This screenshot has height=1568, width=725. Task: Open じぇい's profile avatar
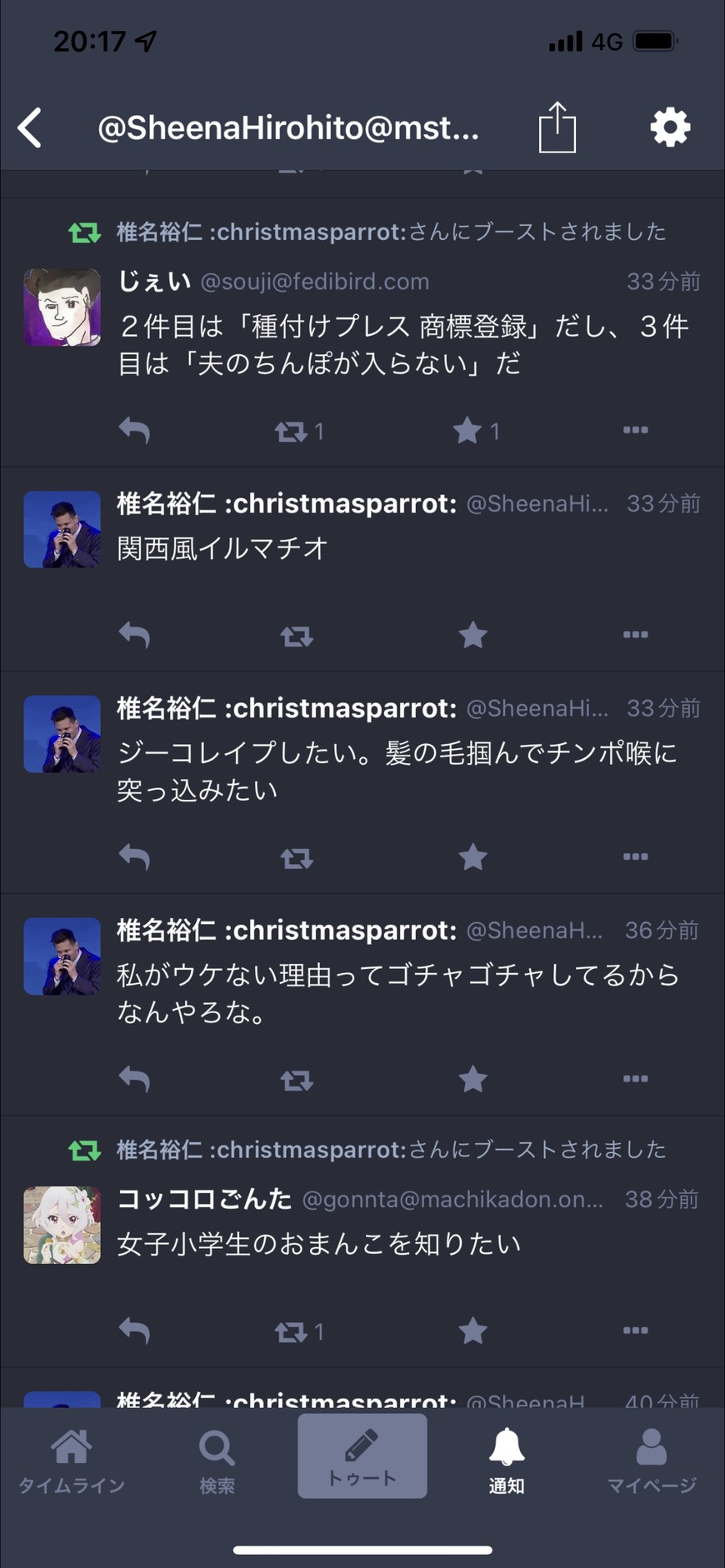point(62,307)
